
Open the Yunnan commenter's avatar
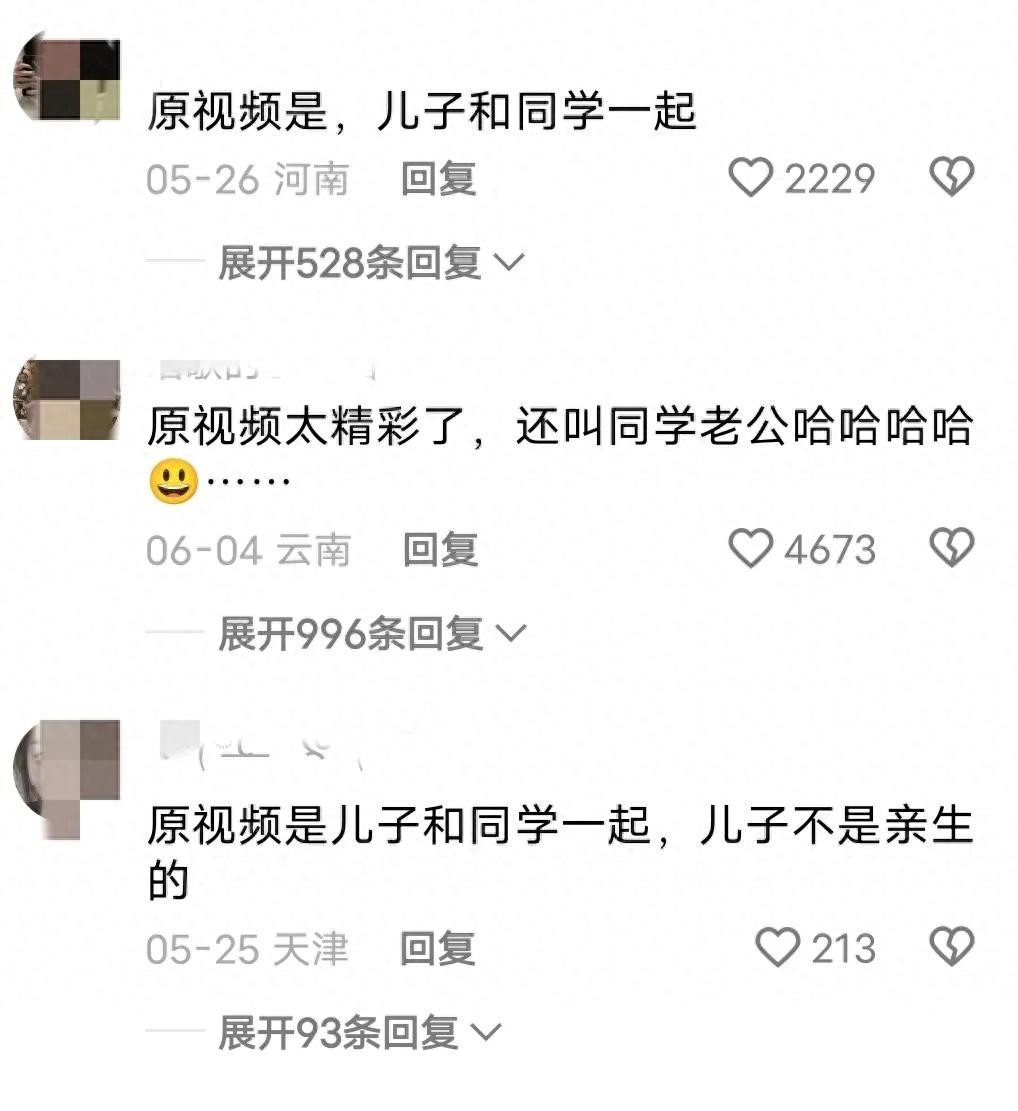65,398
